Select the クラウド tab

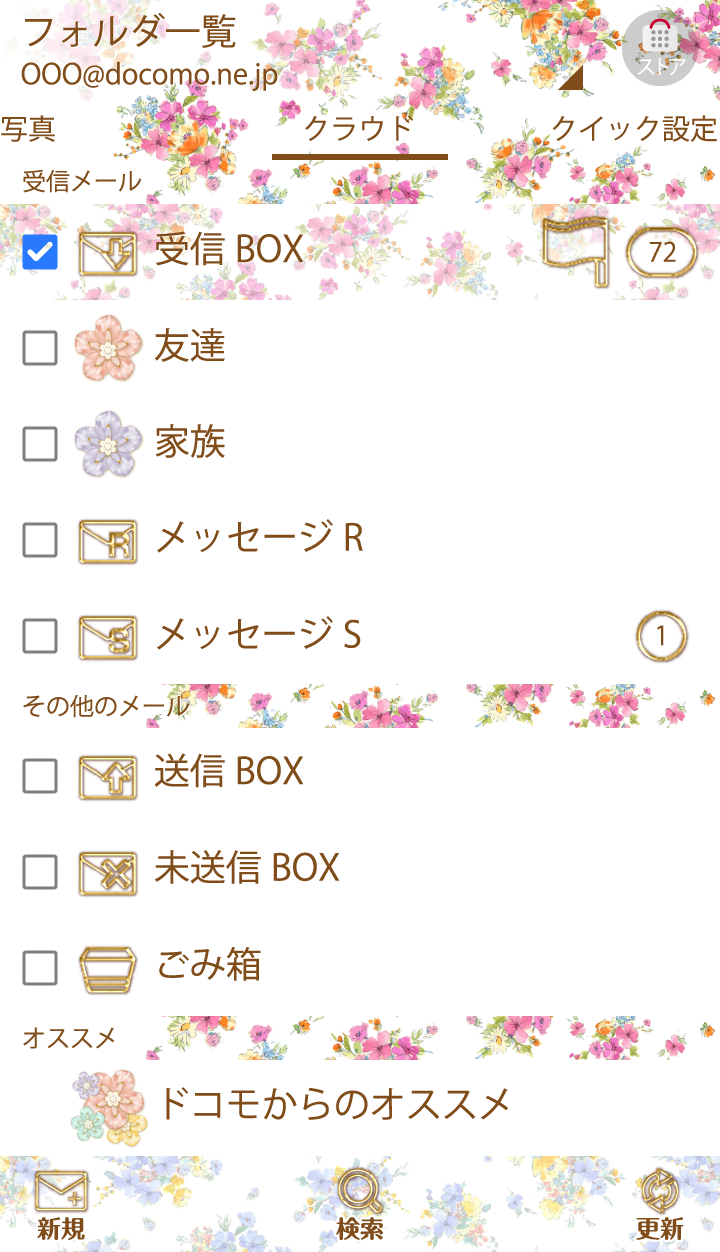pos(358,130)
